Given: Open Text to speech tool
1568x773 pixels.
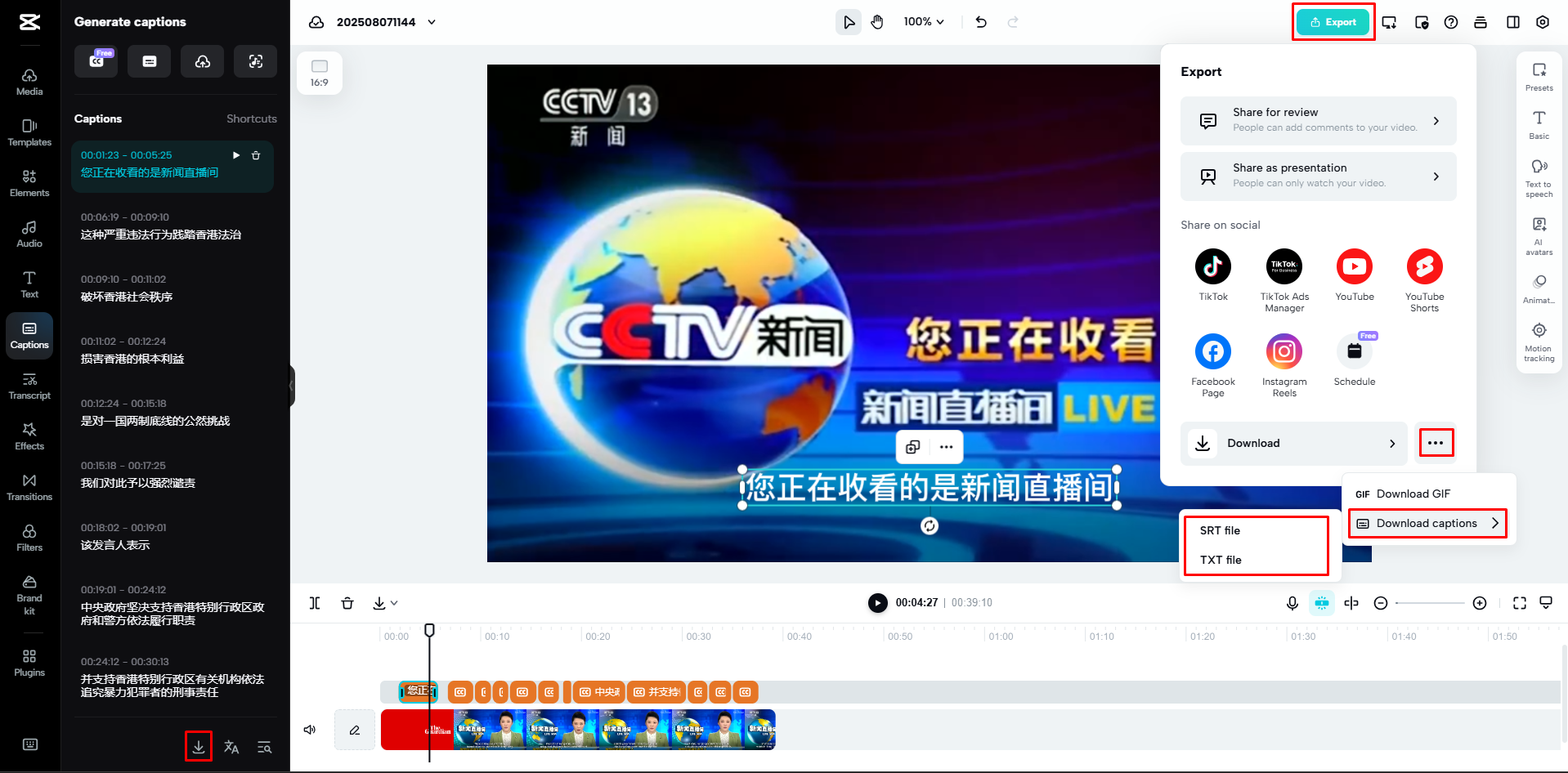Looking at the screenshot, I should click(1539, 176).
